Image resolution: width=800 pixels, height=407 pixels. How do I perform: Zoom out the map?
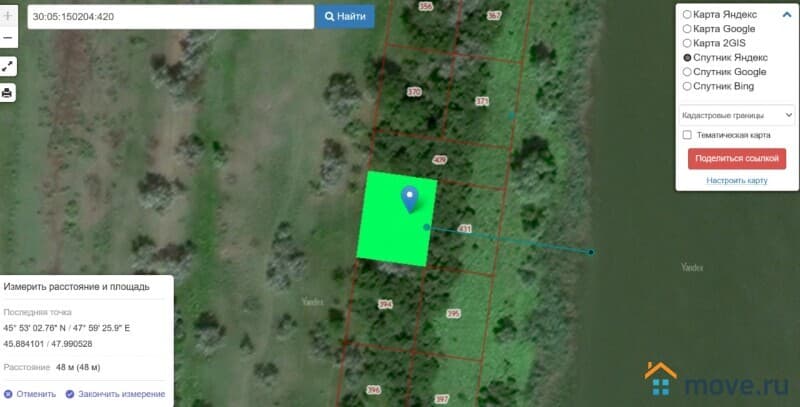tap(8, 39)
